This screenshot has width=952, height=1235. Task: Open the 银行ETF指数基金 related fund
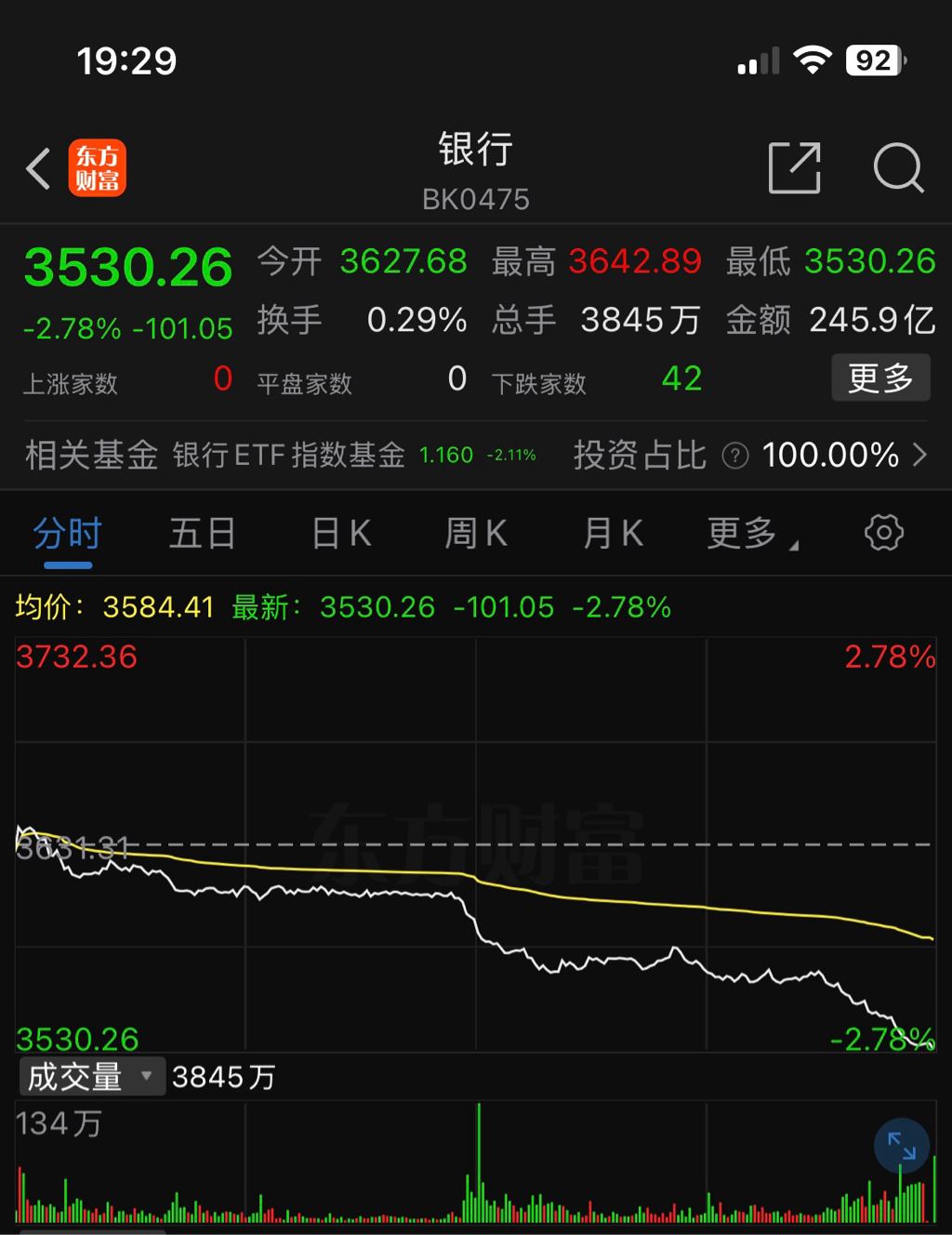tap(288, 456)
